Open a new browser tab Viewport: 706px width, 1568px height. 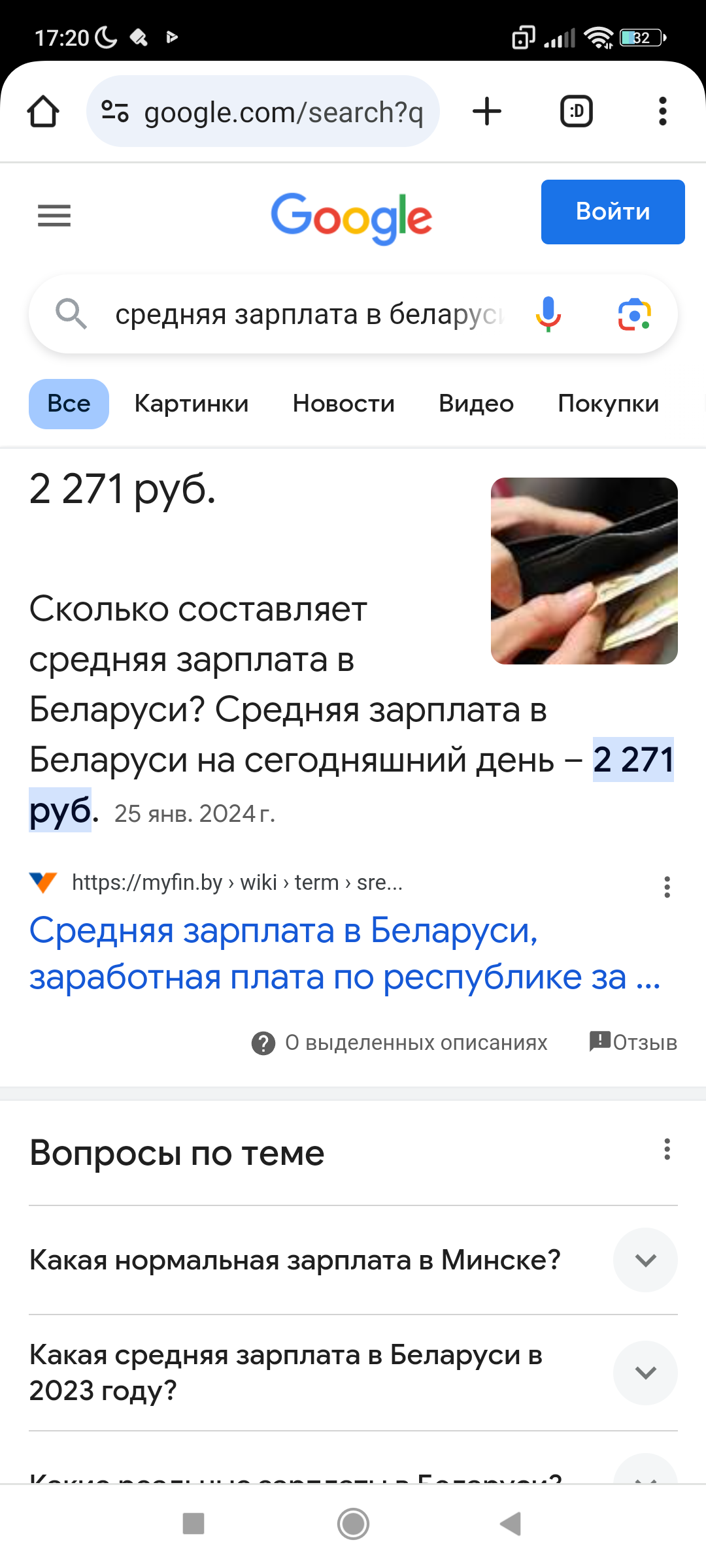487,111
